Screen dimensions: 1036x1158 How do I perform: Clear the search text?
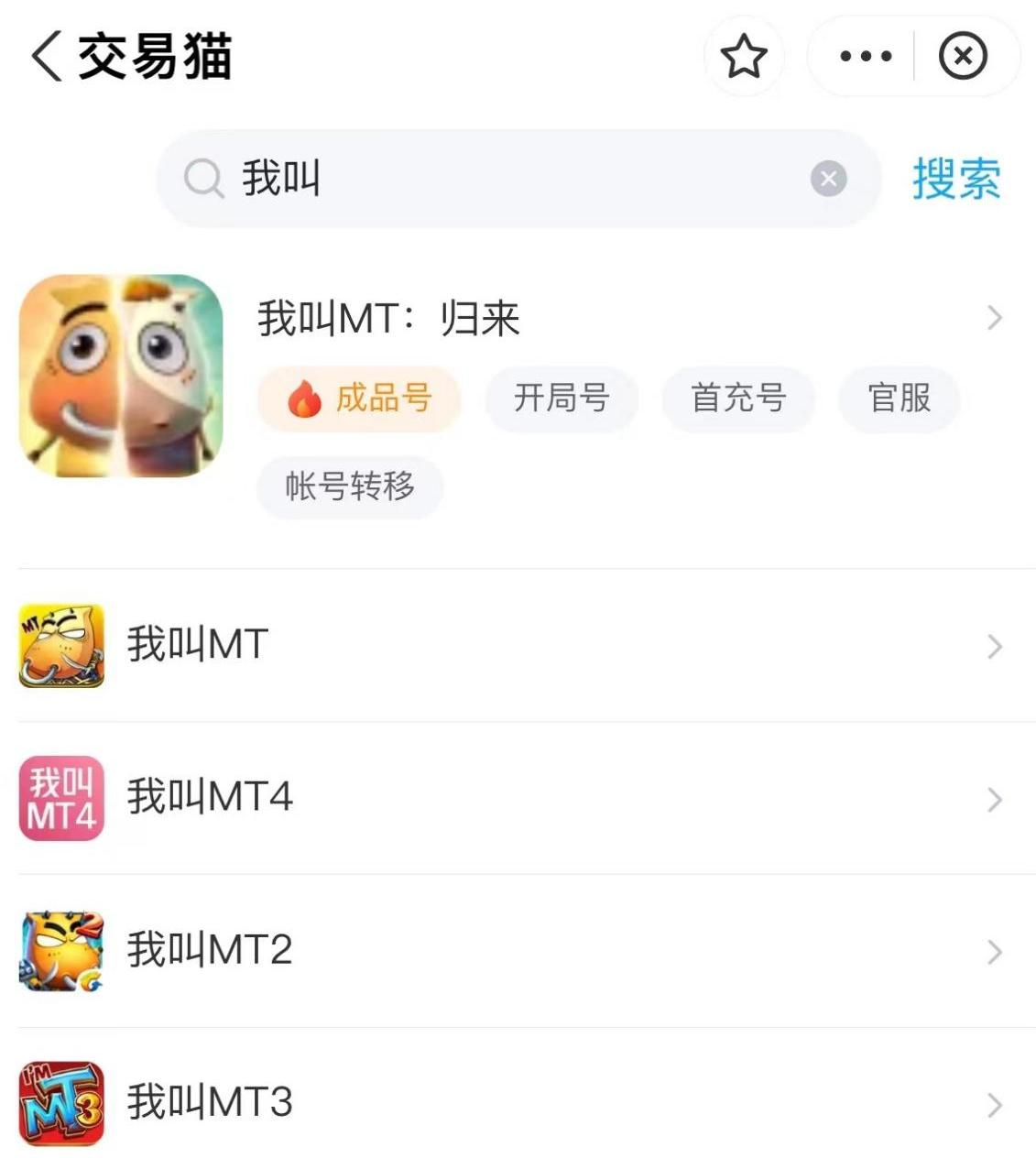tap(828, 179)
